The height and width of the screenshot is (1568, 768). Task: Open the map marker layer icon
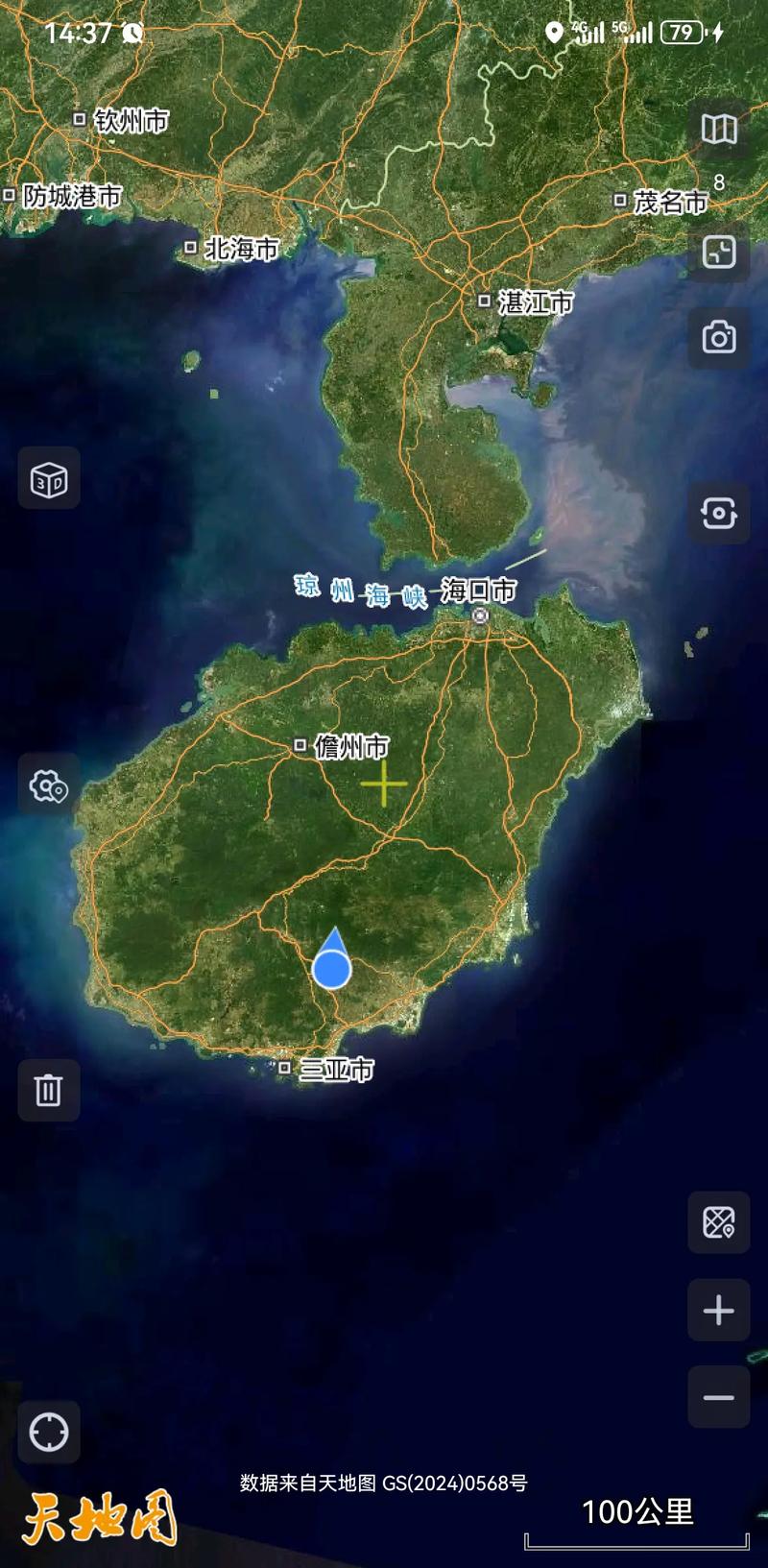718,1222
